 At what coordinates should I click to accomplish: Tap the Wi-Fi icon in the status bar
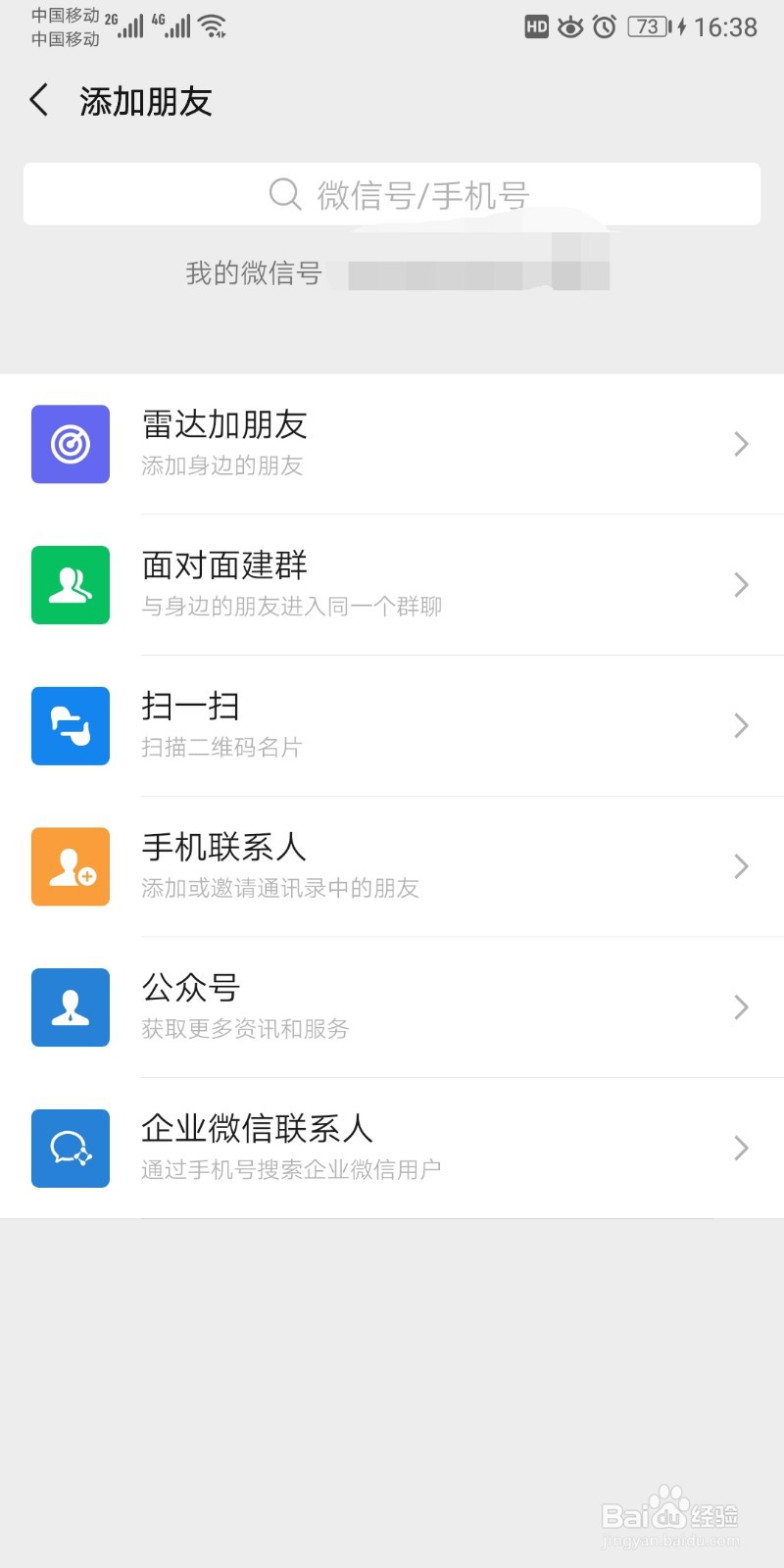[x=211, y=24]
